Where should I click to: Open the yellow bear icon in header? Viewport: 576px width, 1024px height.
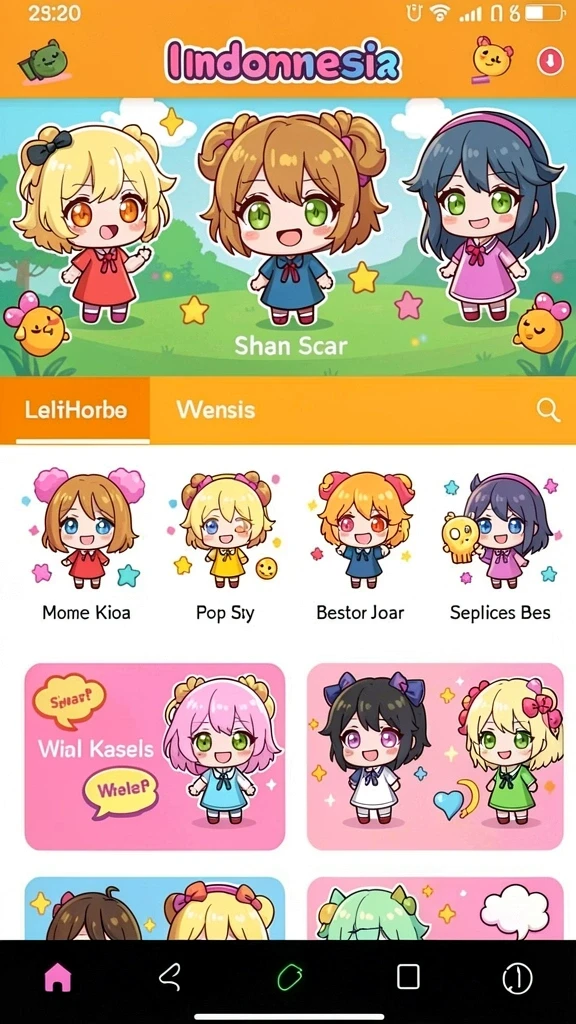point(492,60)
